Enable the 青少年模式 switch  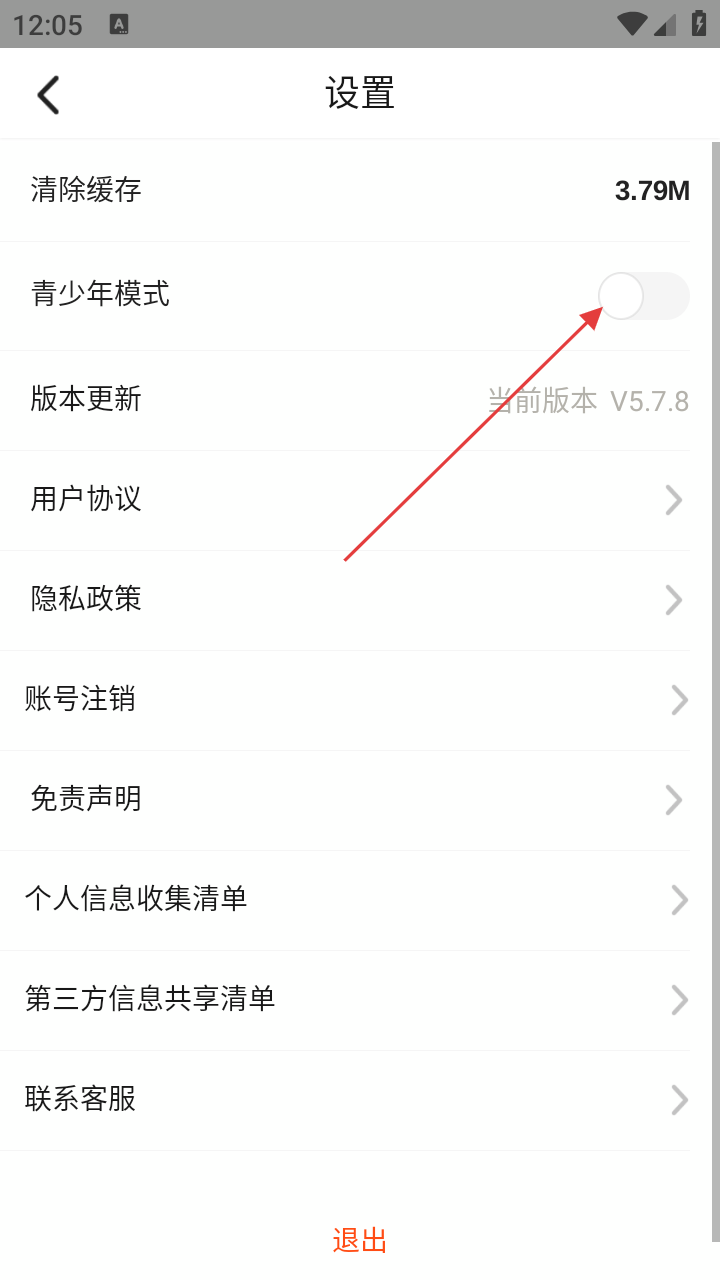[643, 296]
